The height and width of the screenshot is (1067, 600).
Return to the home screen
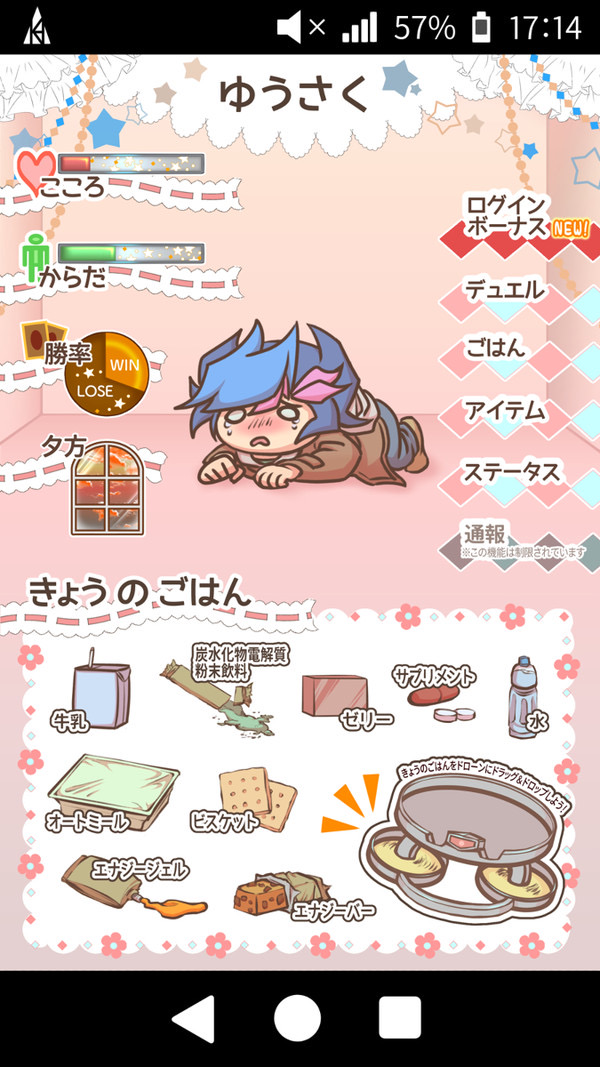[x=298, y=1018]
